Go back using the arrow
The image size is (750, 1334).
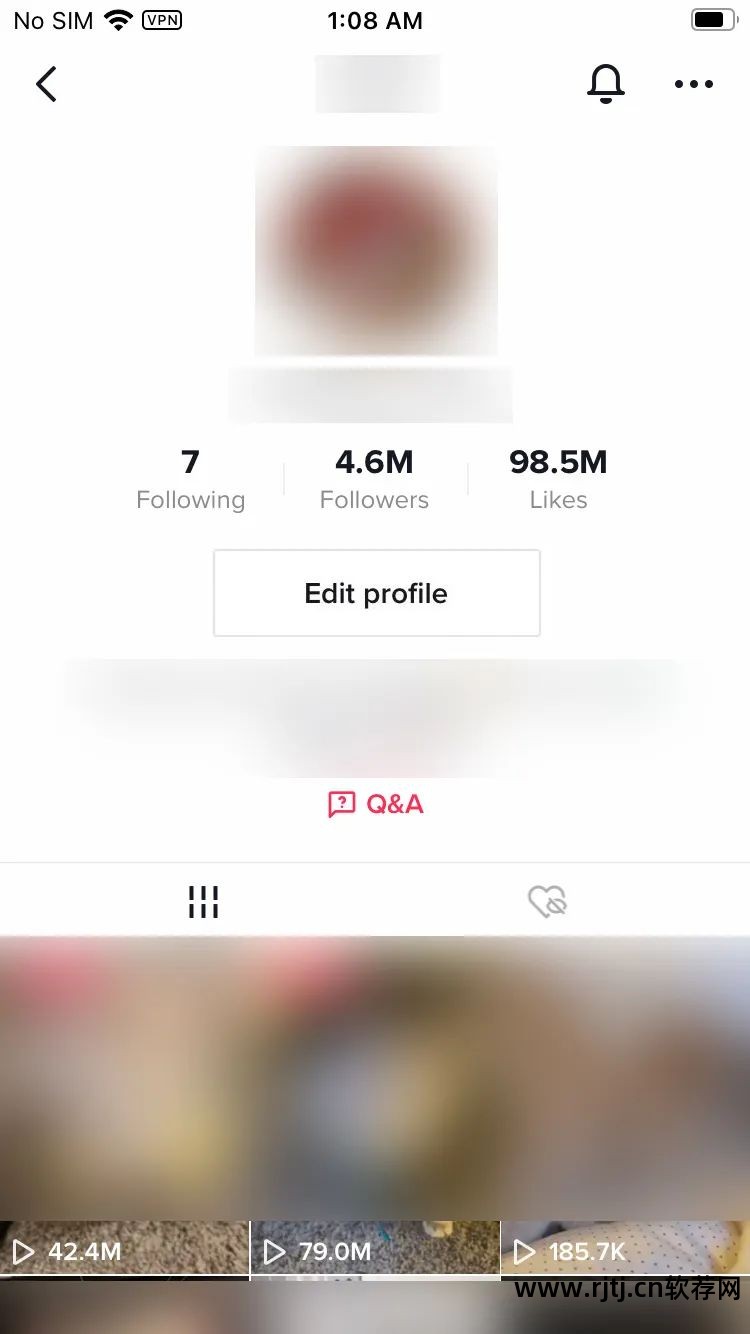[x=46, y=84]
